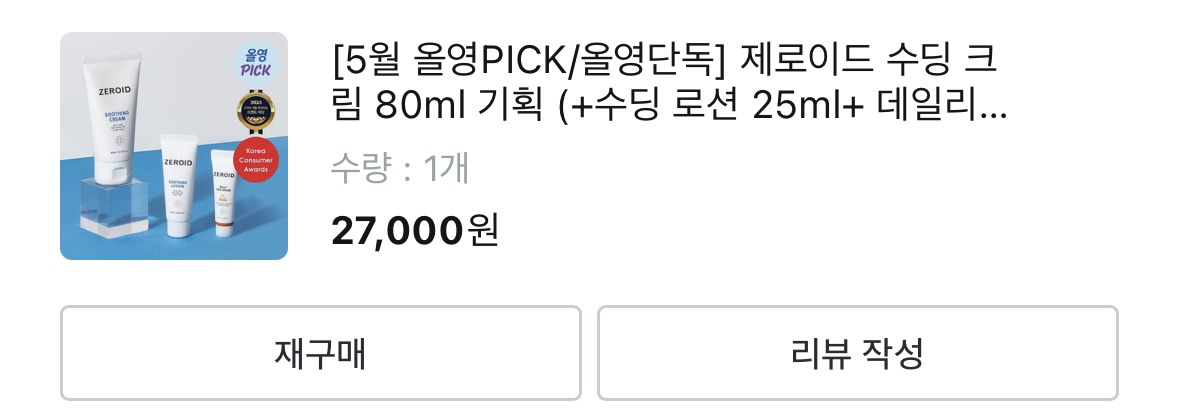Open the Zeroid soothing cream product image
1179x419 pixels.
[x=174, y=146]
